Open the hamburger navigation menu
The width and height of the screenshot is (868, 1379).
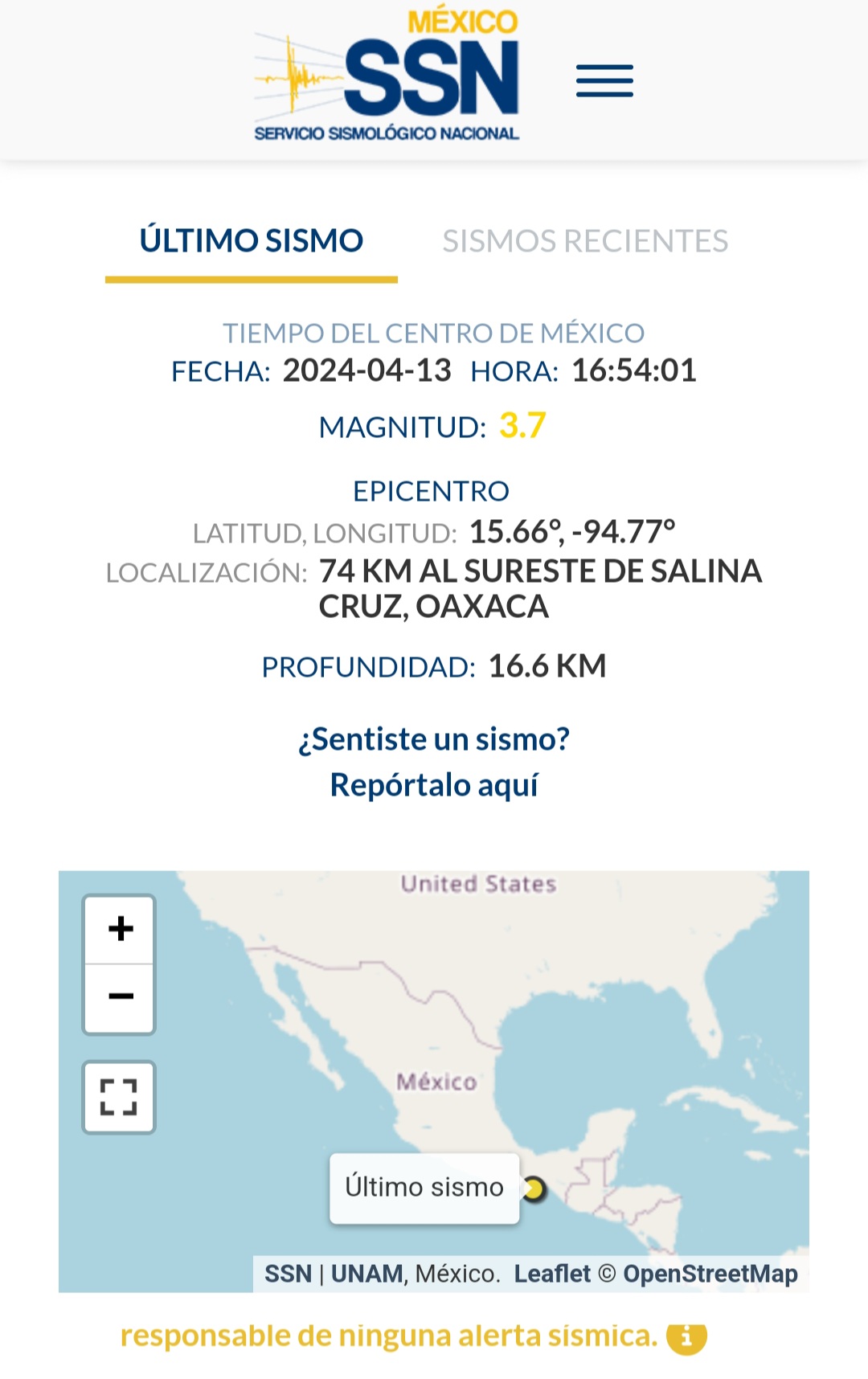coord(604,81)
